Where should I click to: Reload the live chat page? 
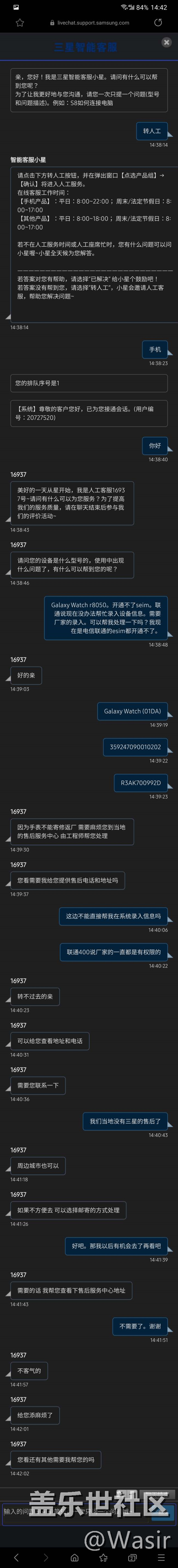click(x=158, y=22)
